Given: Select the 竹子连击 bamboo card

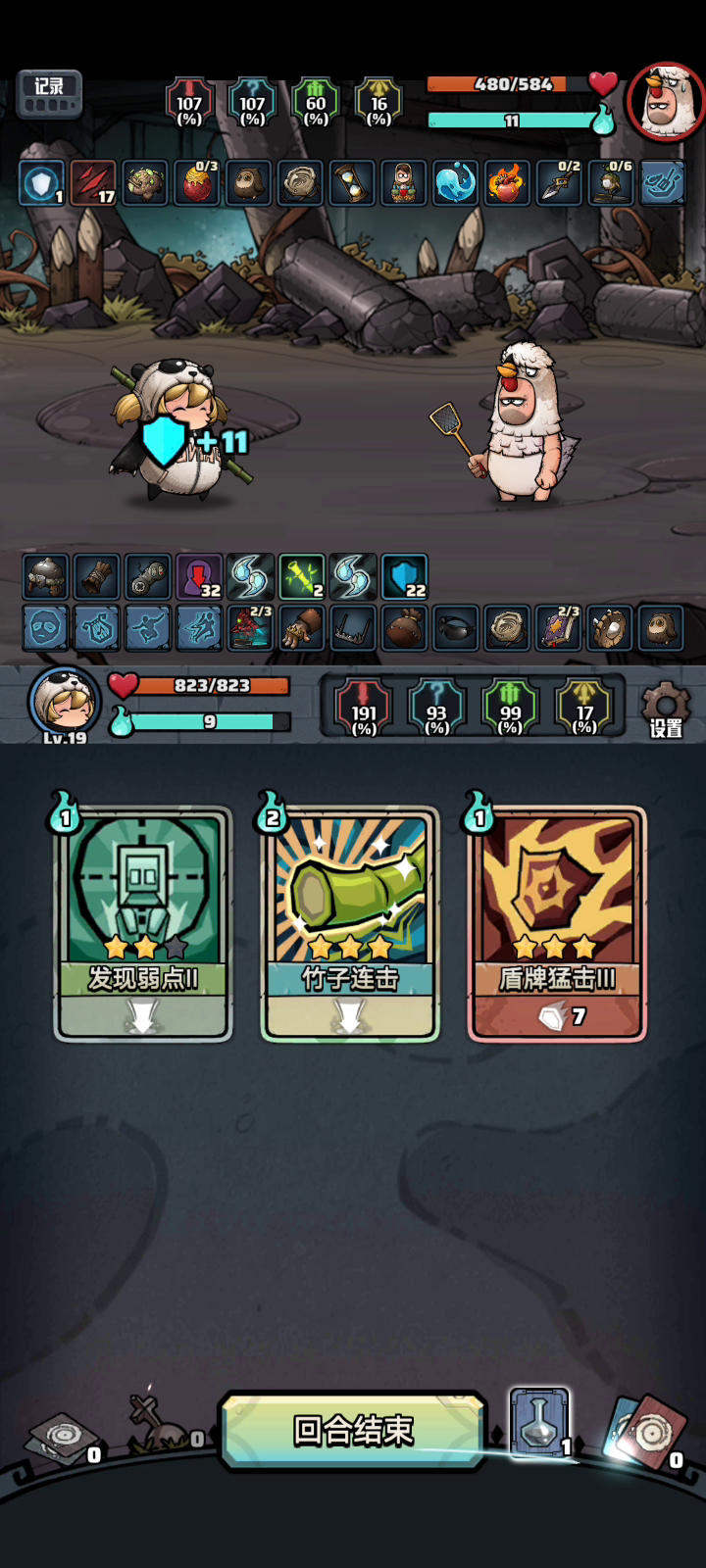Looking at the screenshot, I should tap(350, 923).
